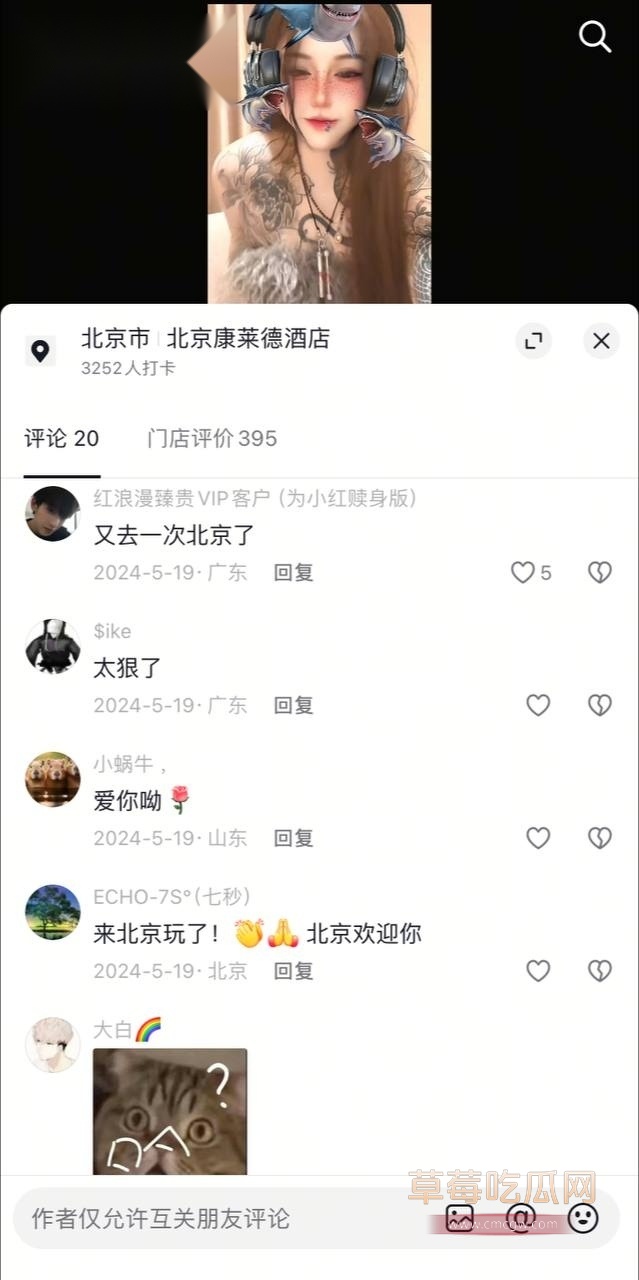Image resolution: width=639 pixels, height=1280 pixels.
Task: Close the comments panel
Action: point(601,341)
